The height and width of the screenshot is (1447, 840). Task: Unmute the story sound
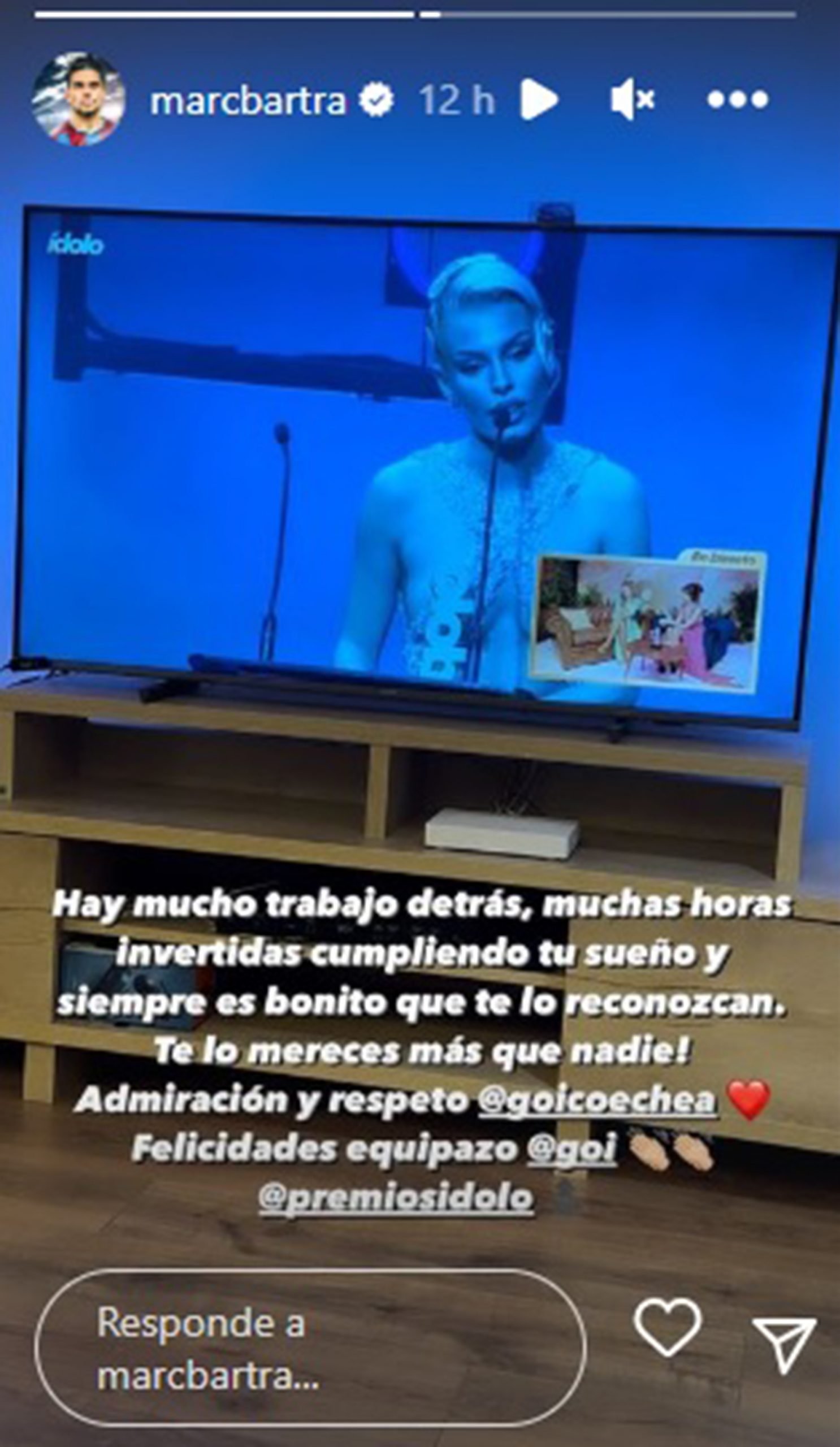[632, 101]
